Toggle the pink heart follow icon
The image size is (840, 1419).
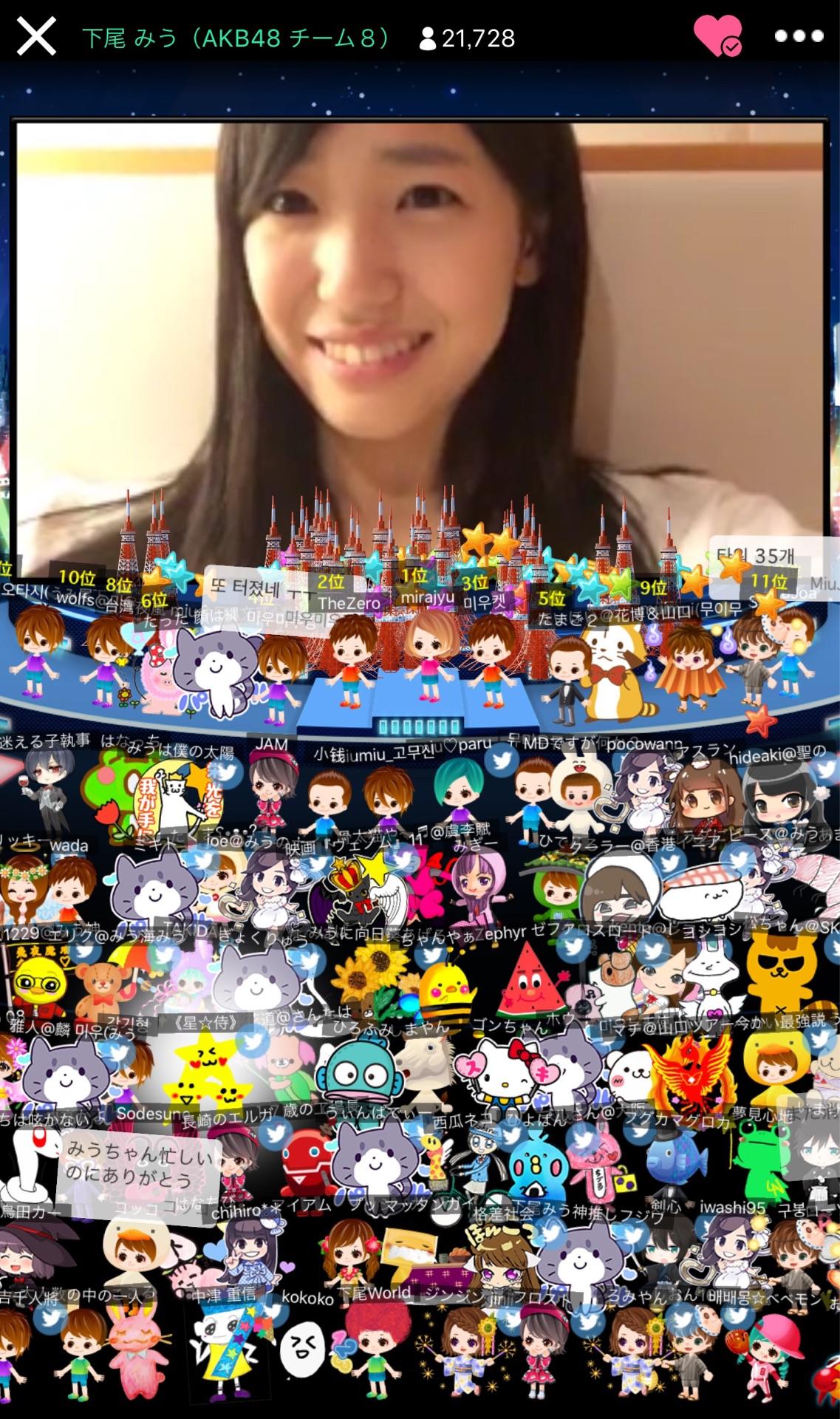tap(717, 36)
